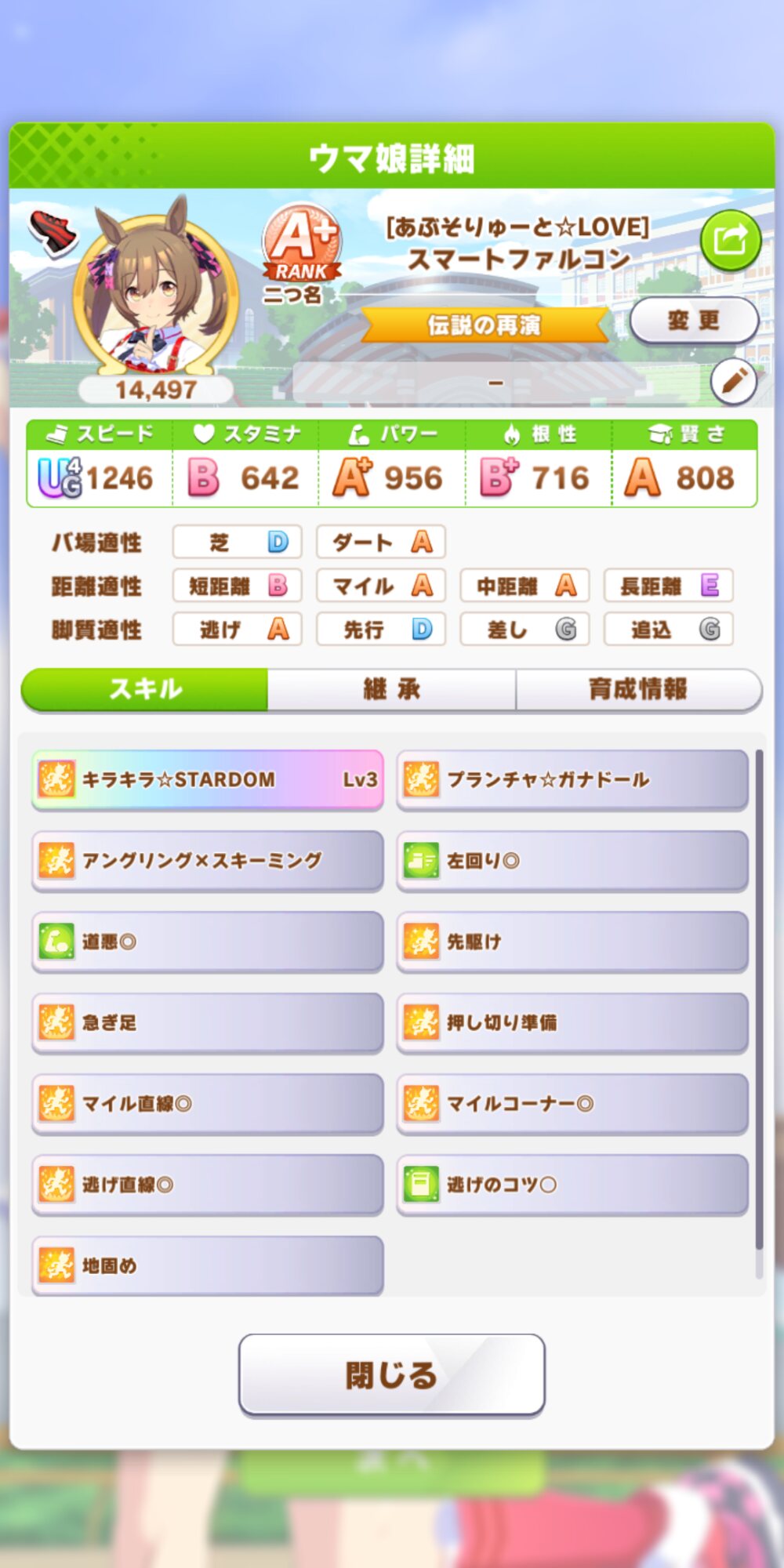Close the dialog with 閉じる
The height and width of the screenshot is (1568, 784).
click(391, 1375)
